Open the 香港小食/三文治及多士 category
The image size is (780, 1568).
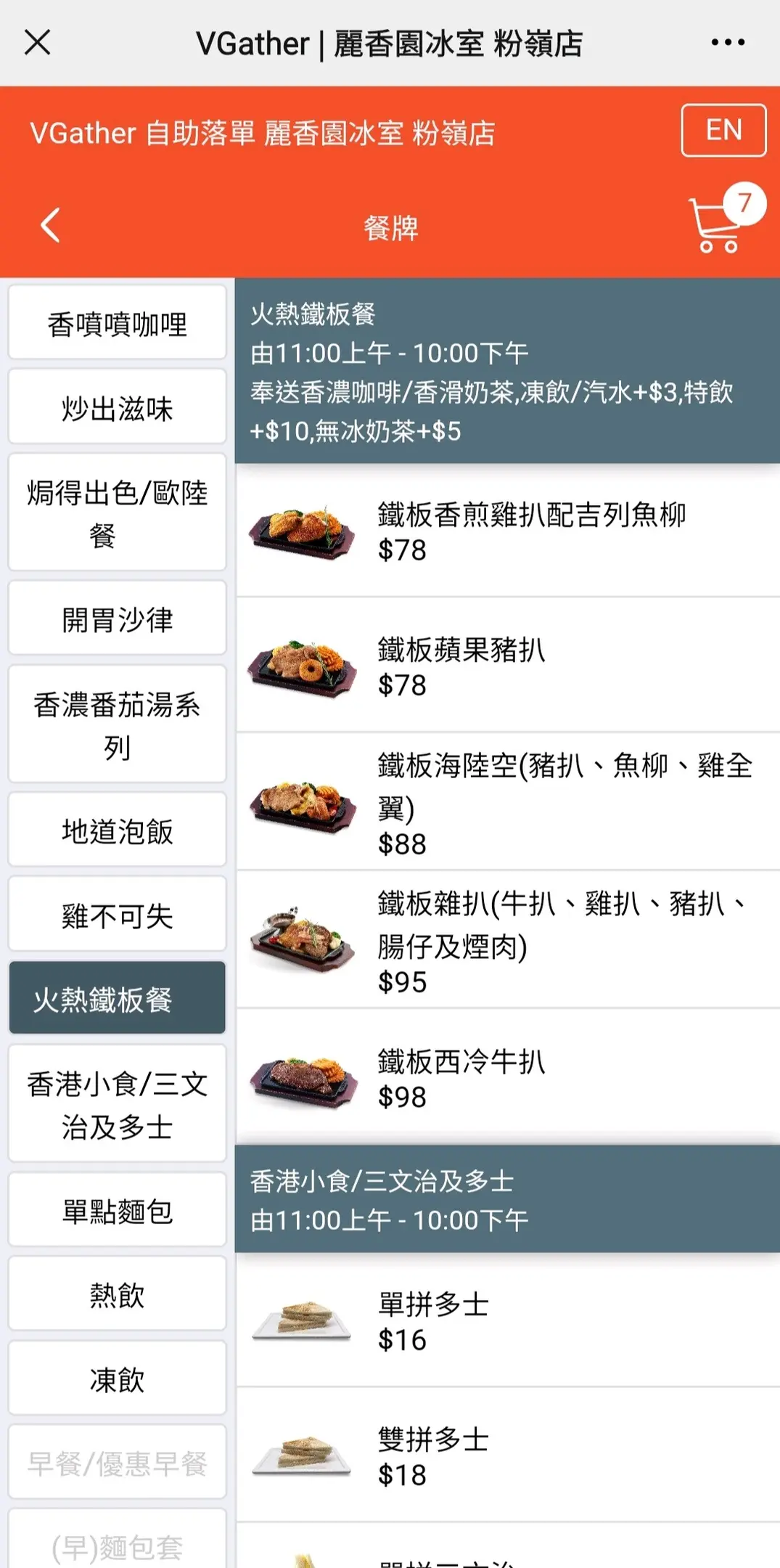(118, 1104)
